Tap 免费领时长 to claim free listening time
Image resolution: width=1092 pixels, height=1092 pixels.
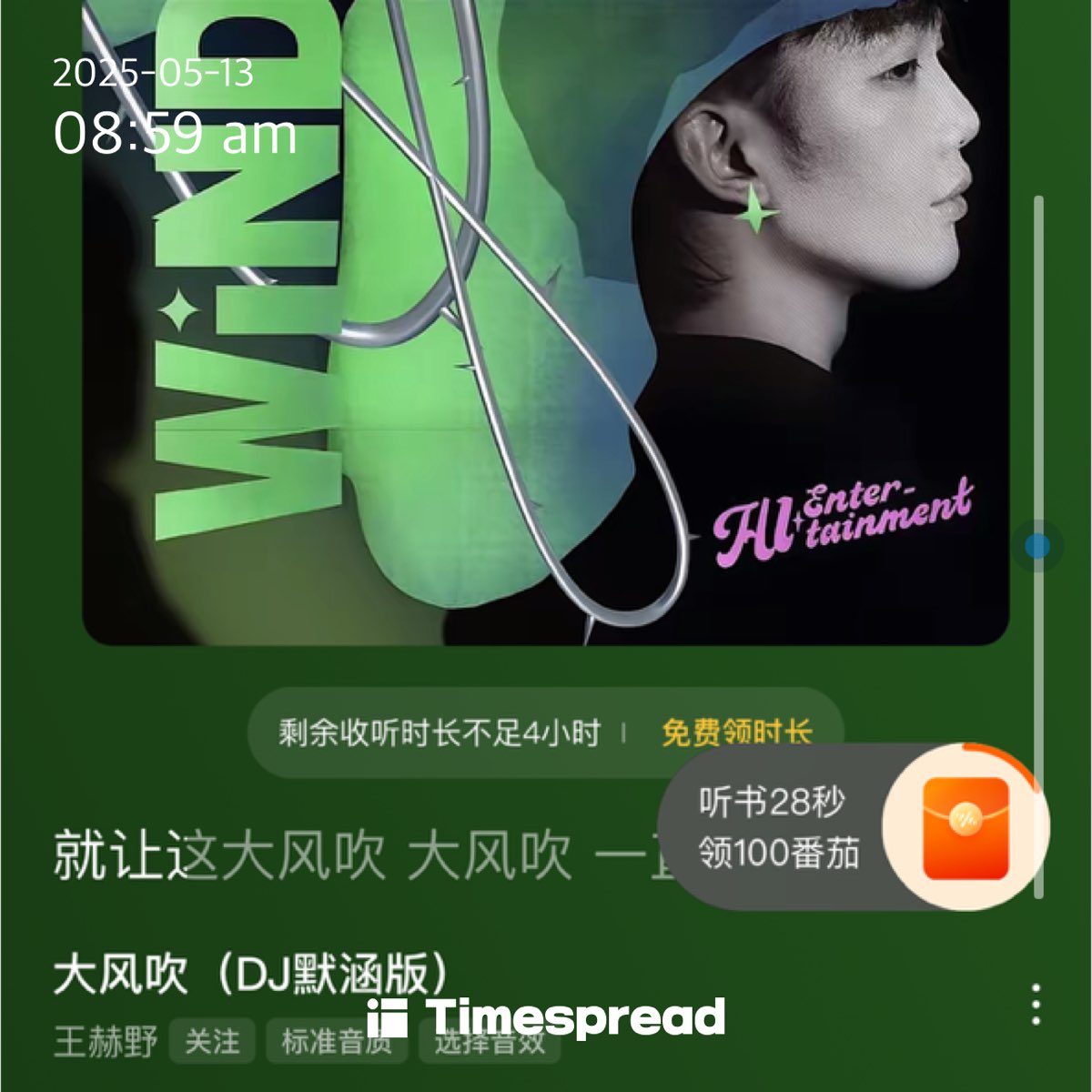[735, 731]
